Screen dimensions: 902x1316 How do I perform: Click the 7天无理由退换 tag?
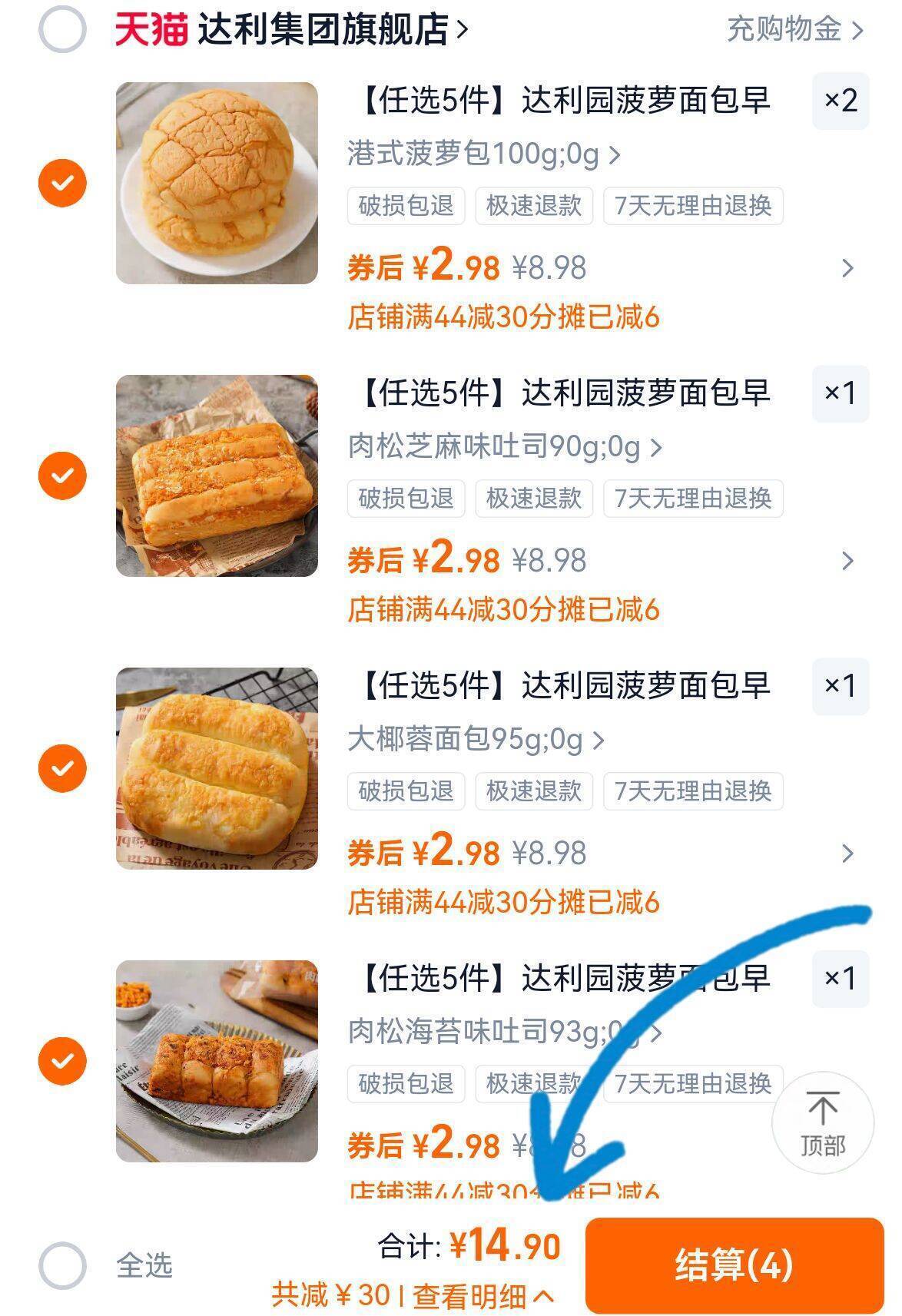(694, 206)
